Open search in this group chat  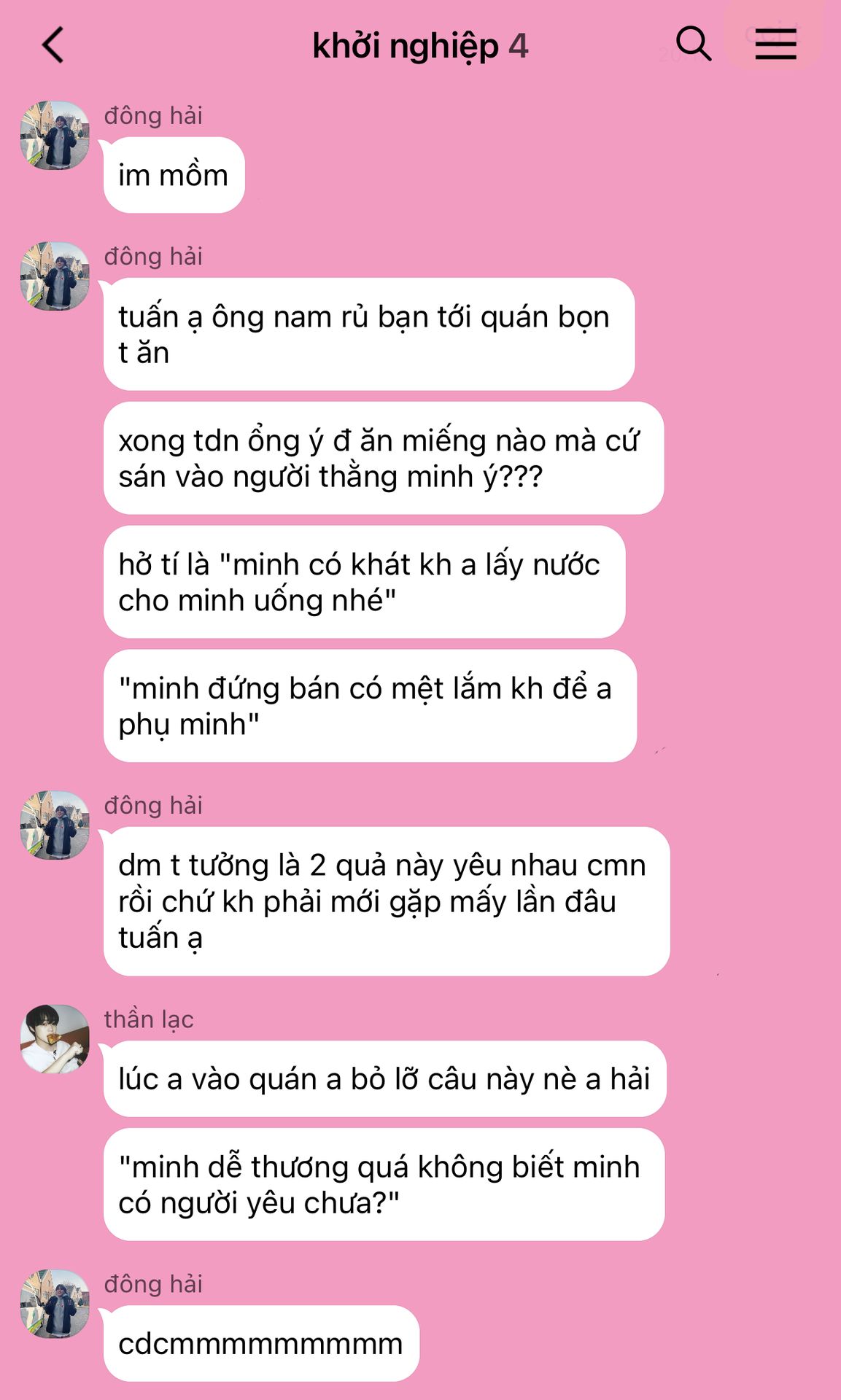point(693,44)
